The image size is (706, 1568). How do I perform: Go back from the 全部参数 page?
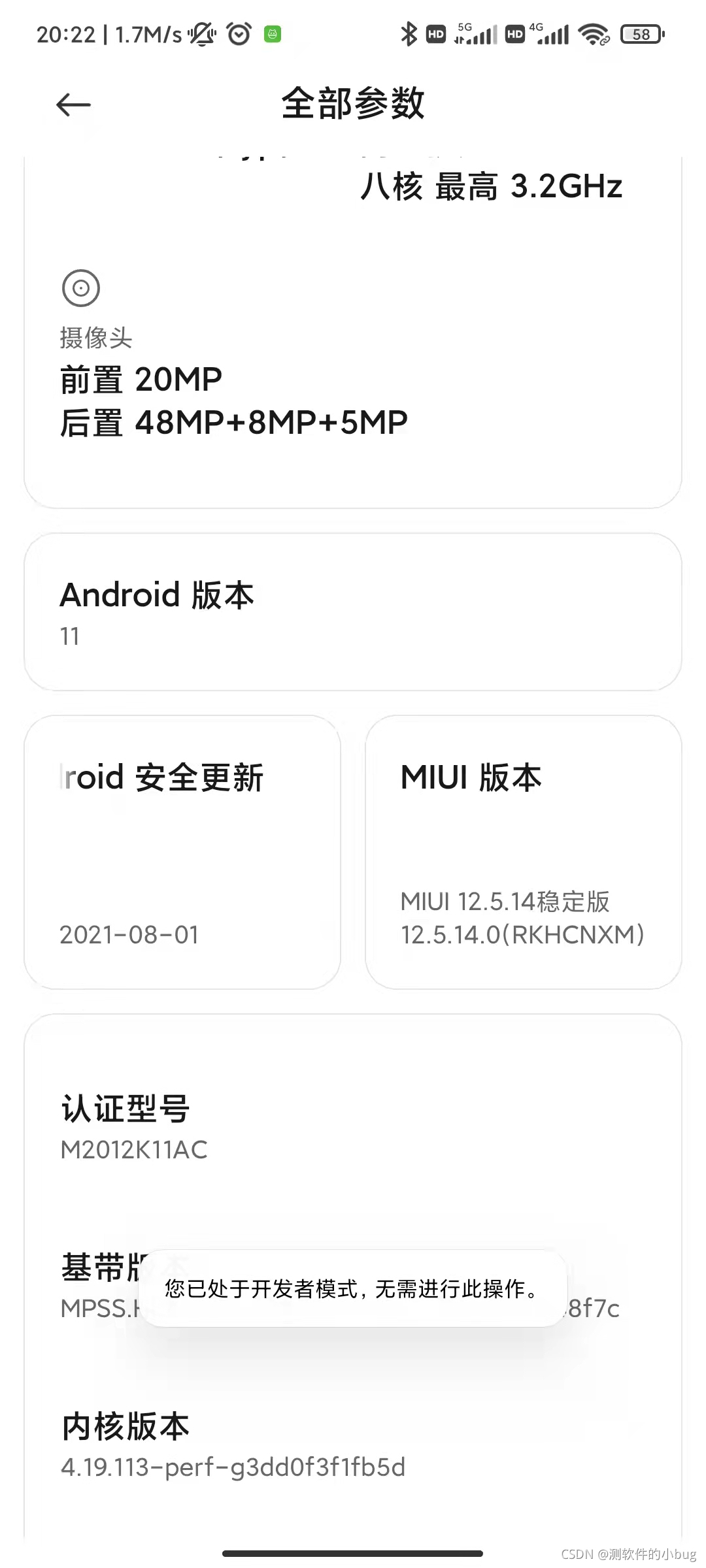coord(73,105)
